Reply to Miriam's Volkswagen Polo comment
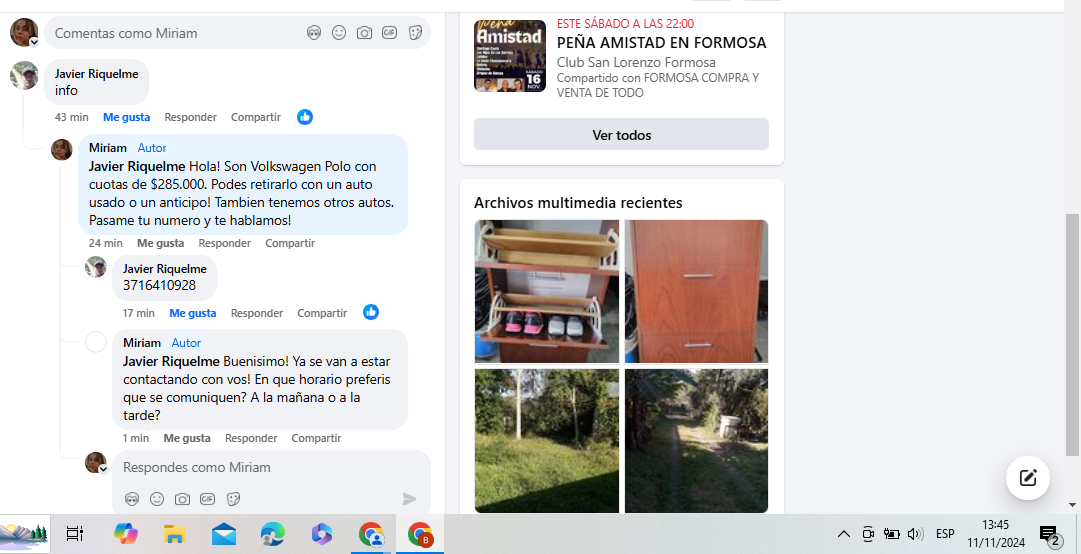 [224, 243]
